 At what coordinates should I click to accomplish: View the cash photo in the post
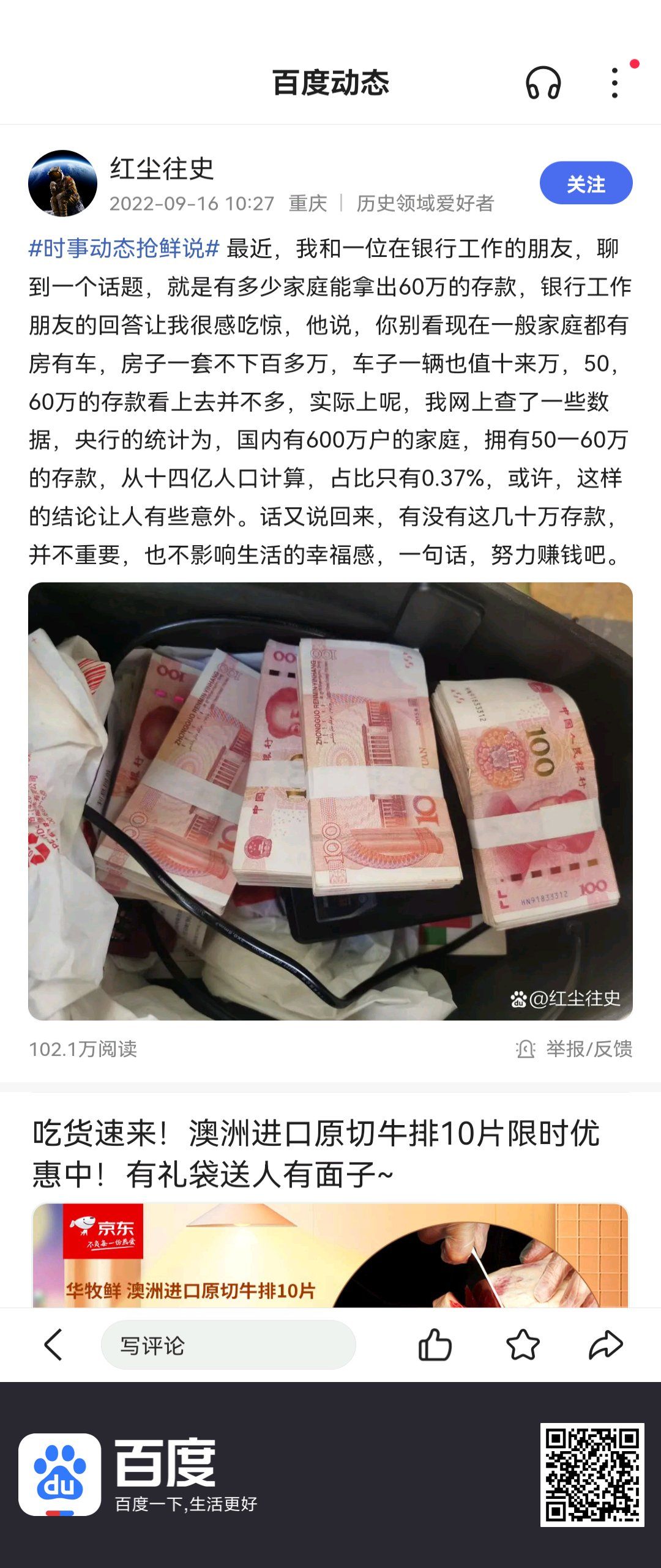click(330, 801)
